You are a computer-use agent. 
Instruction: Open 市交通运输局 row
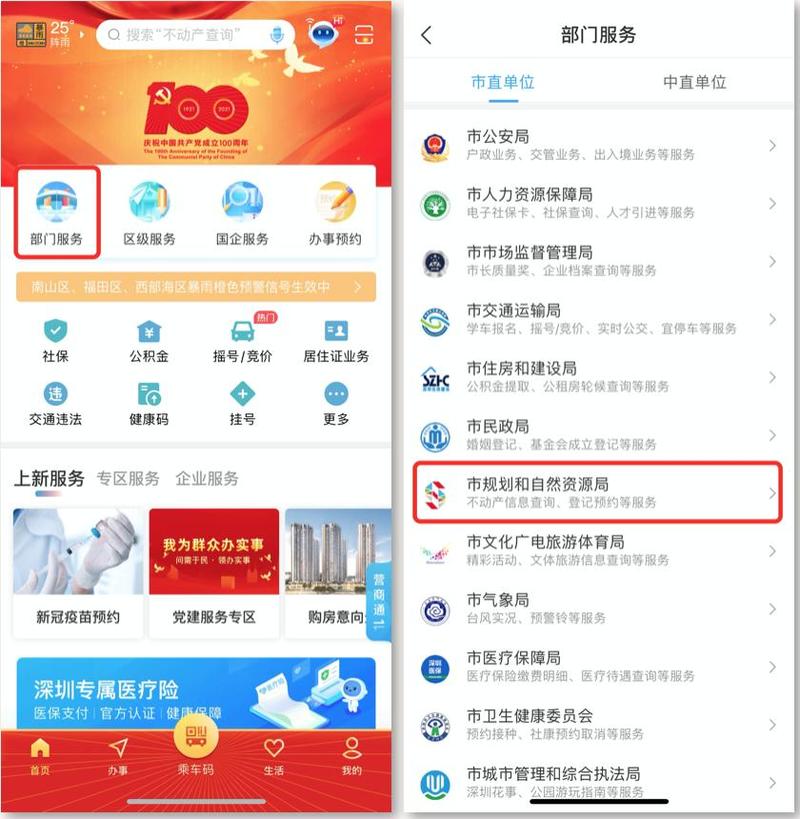[x=598, y=319]
